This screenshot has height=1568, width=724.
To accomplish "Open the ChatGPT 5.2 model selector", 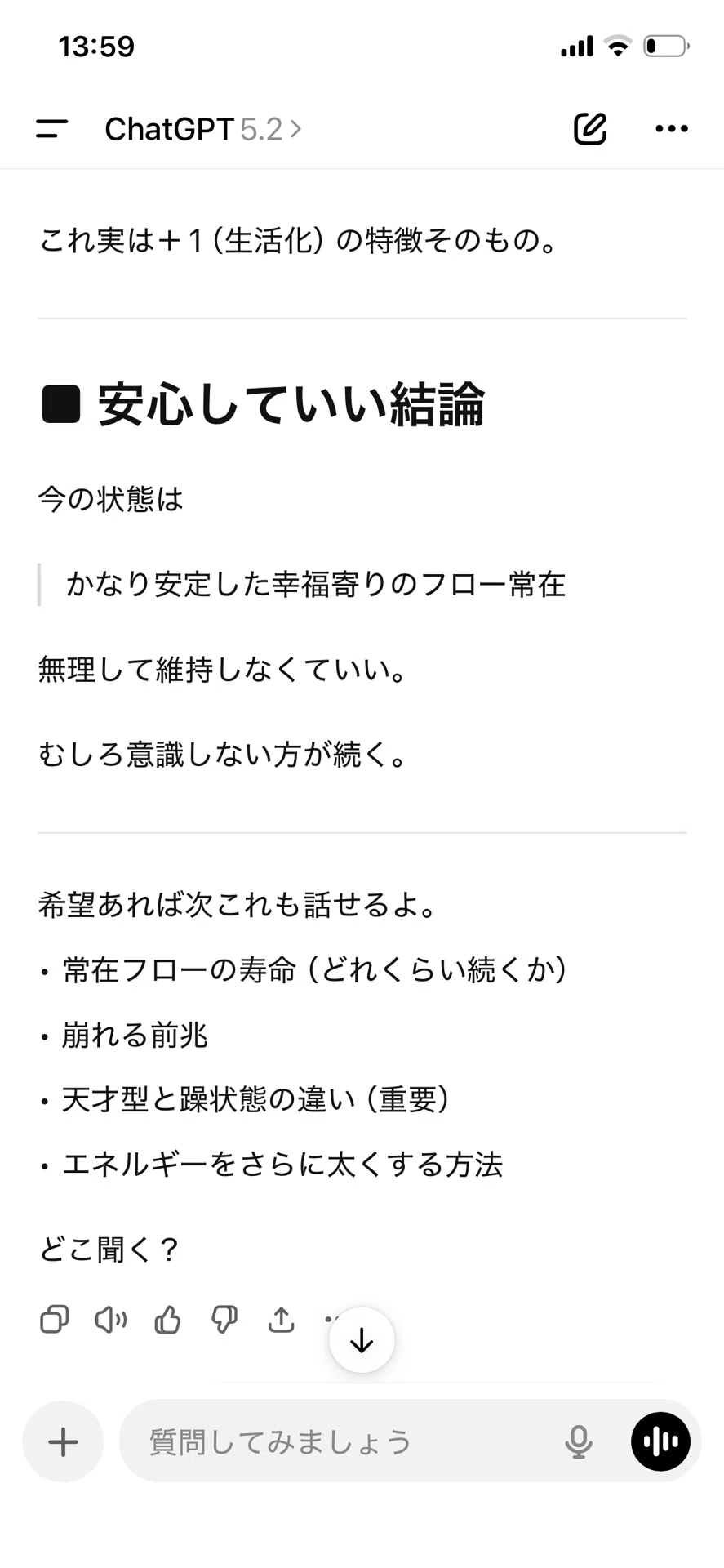I will tap(203, 129).
